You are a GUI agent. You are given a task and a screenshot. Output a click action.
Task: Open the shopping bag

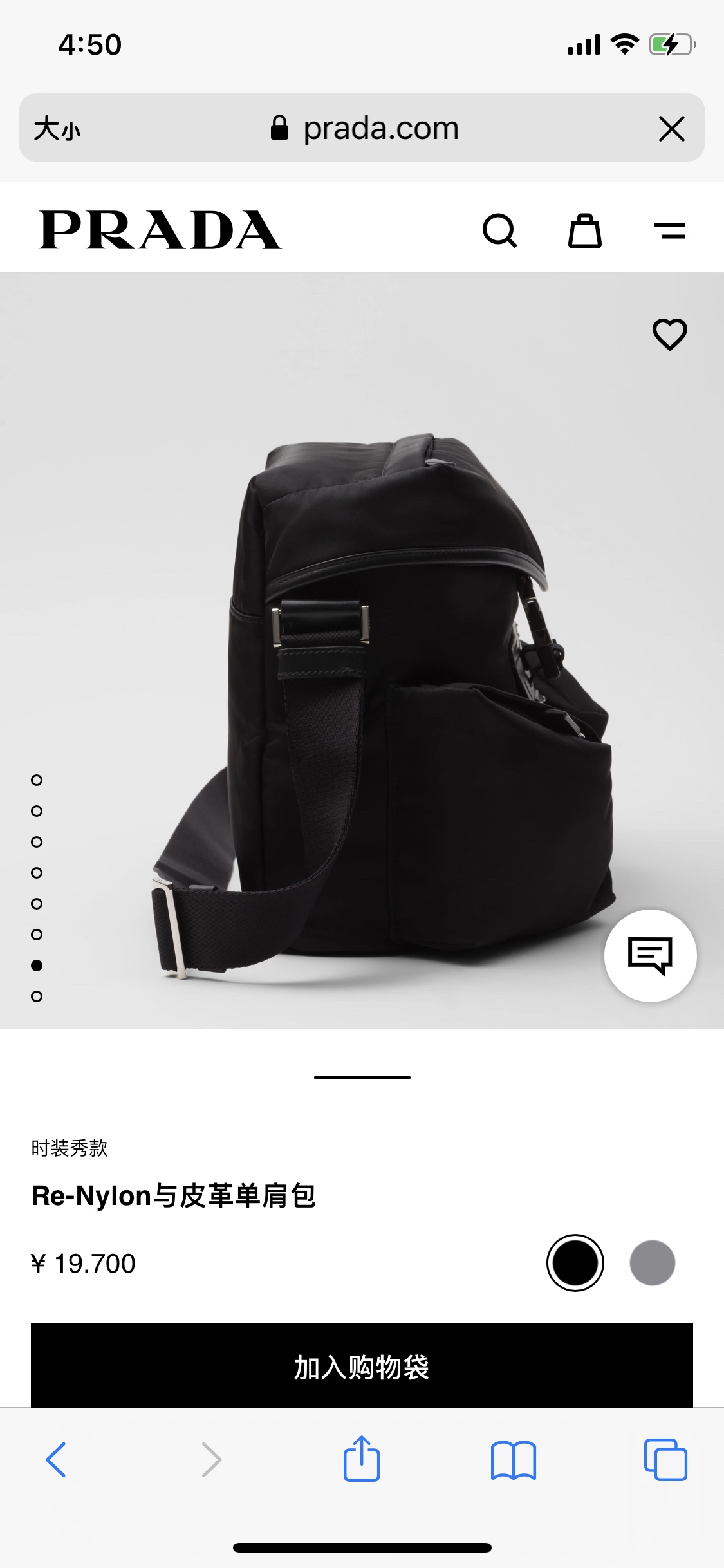click(584, 230)
